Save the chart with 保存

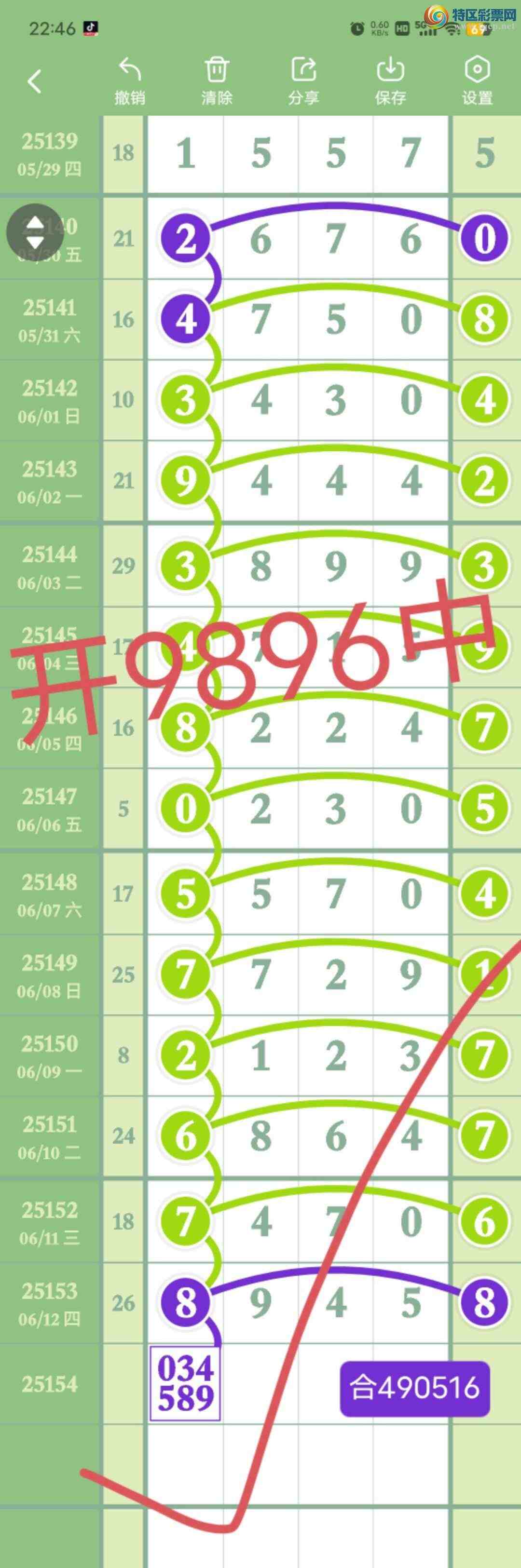(390, 81)
